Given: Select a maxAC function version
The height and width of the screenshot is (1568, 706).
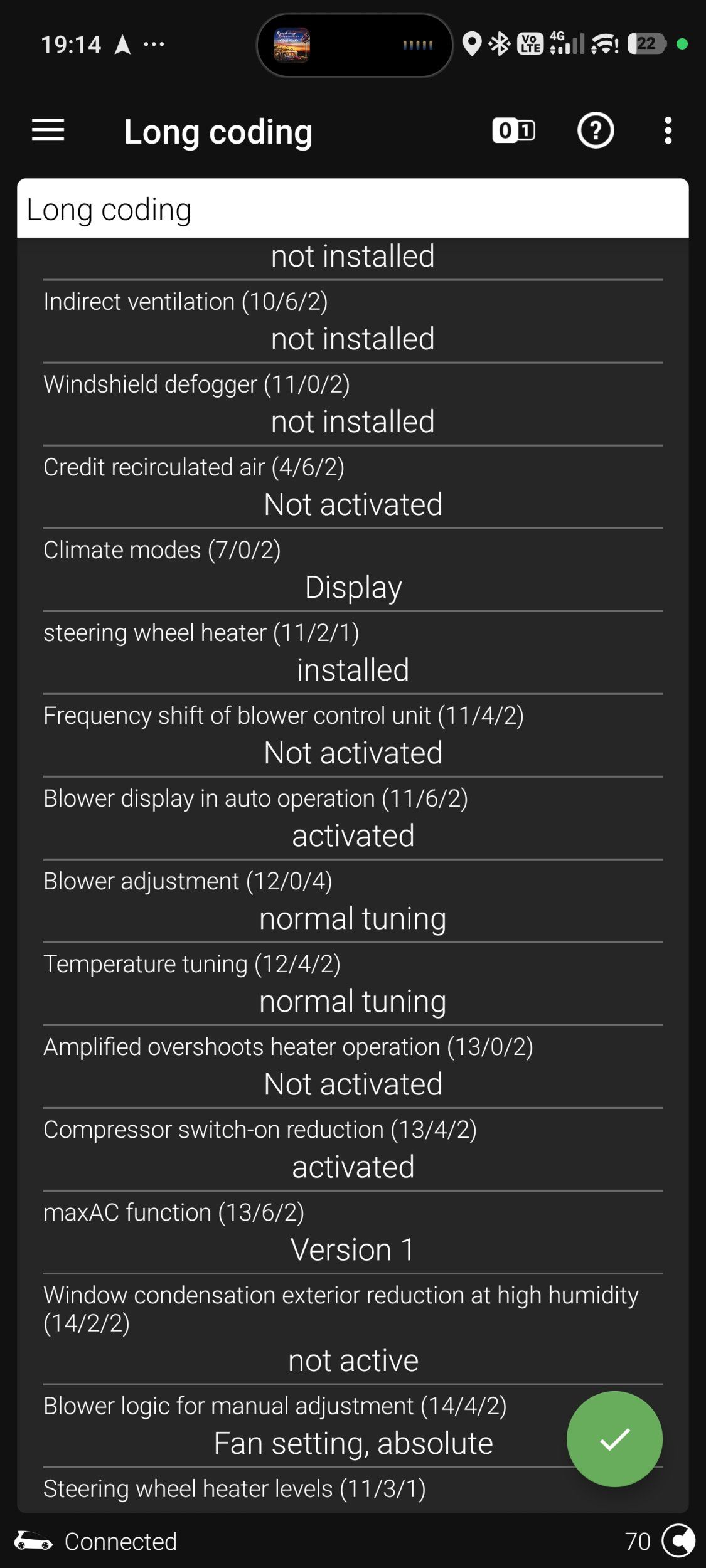Looking at the screenshot, I should (353, 1249).
